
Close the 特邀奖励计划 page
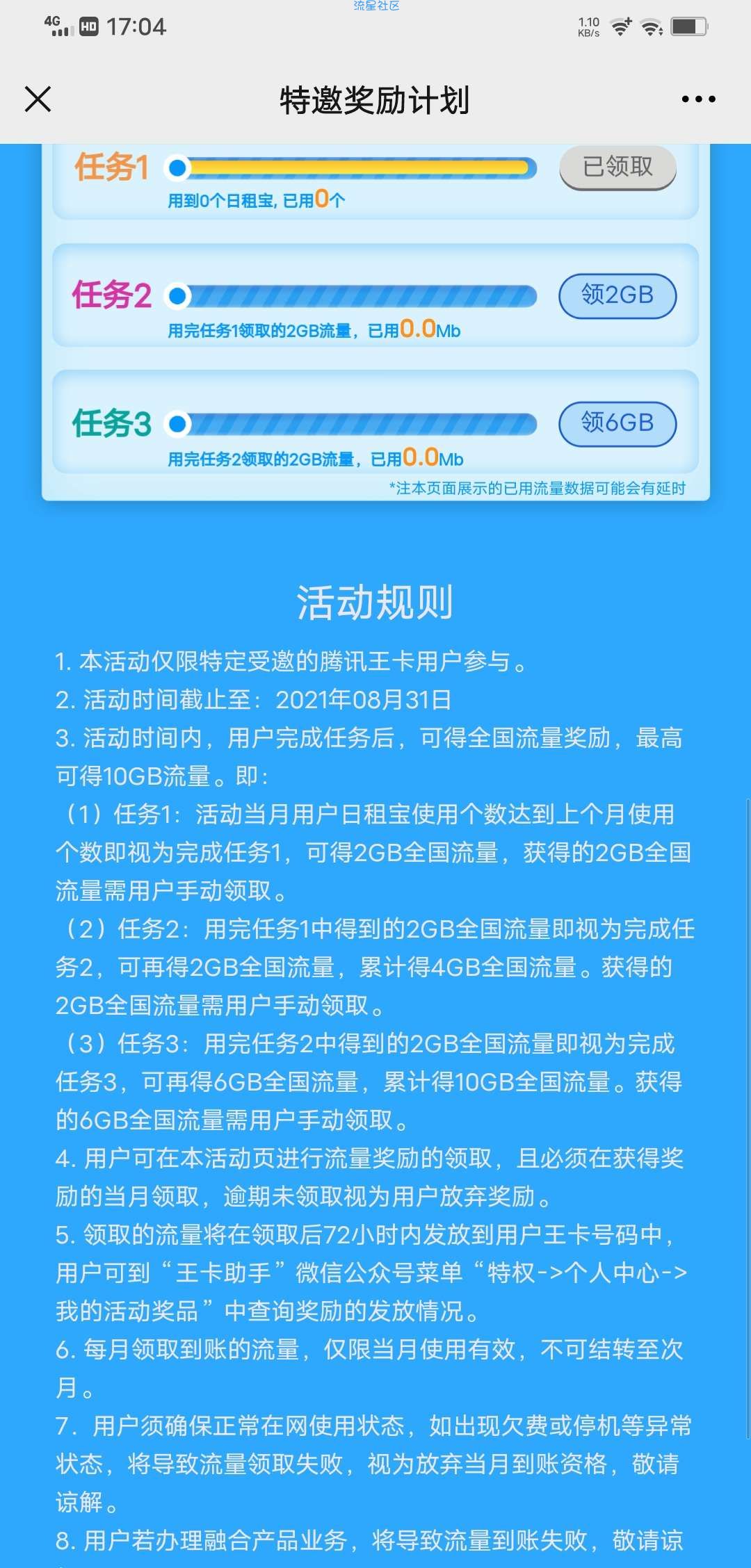coord(38,99)
